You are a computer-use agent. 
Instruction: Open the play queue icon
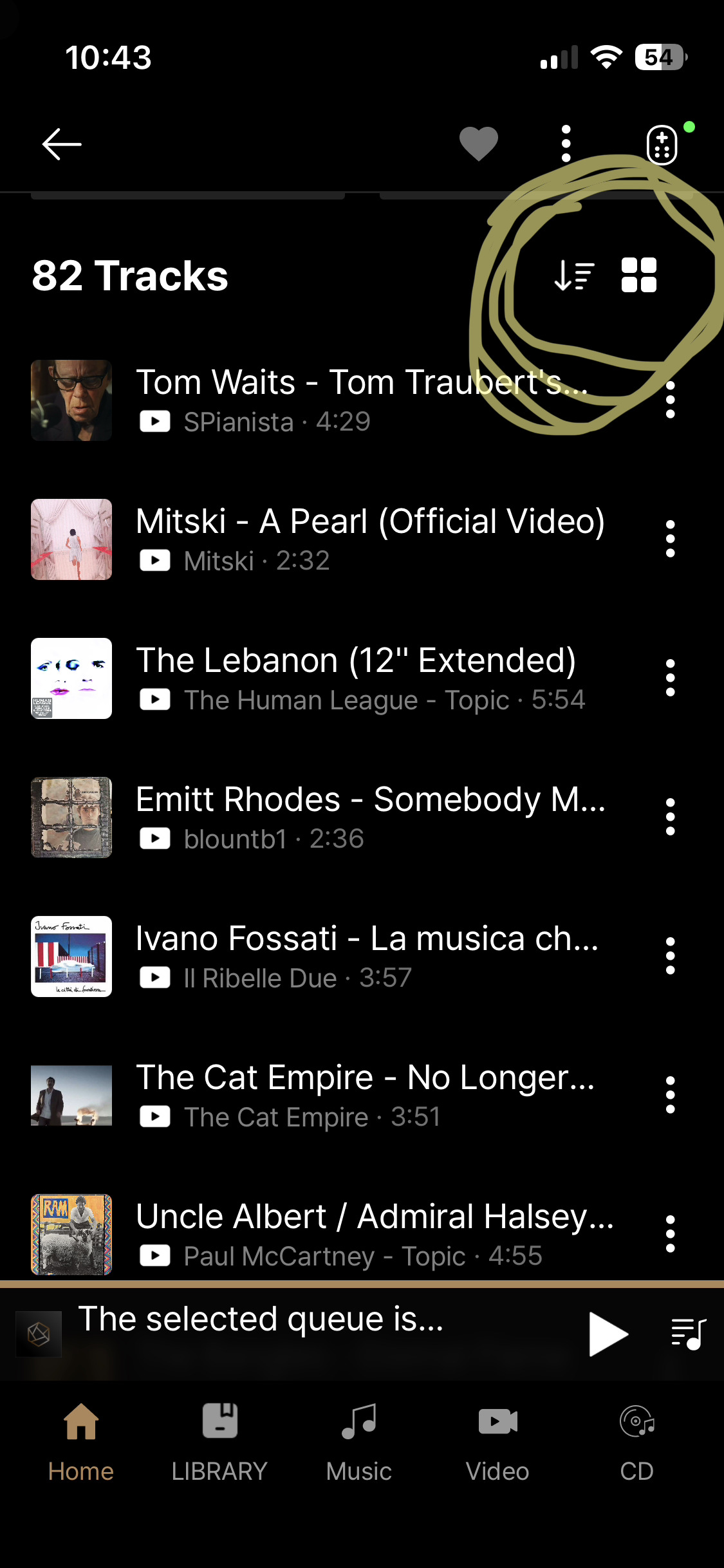pos(688,1334)
